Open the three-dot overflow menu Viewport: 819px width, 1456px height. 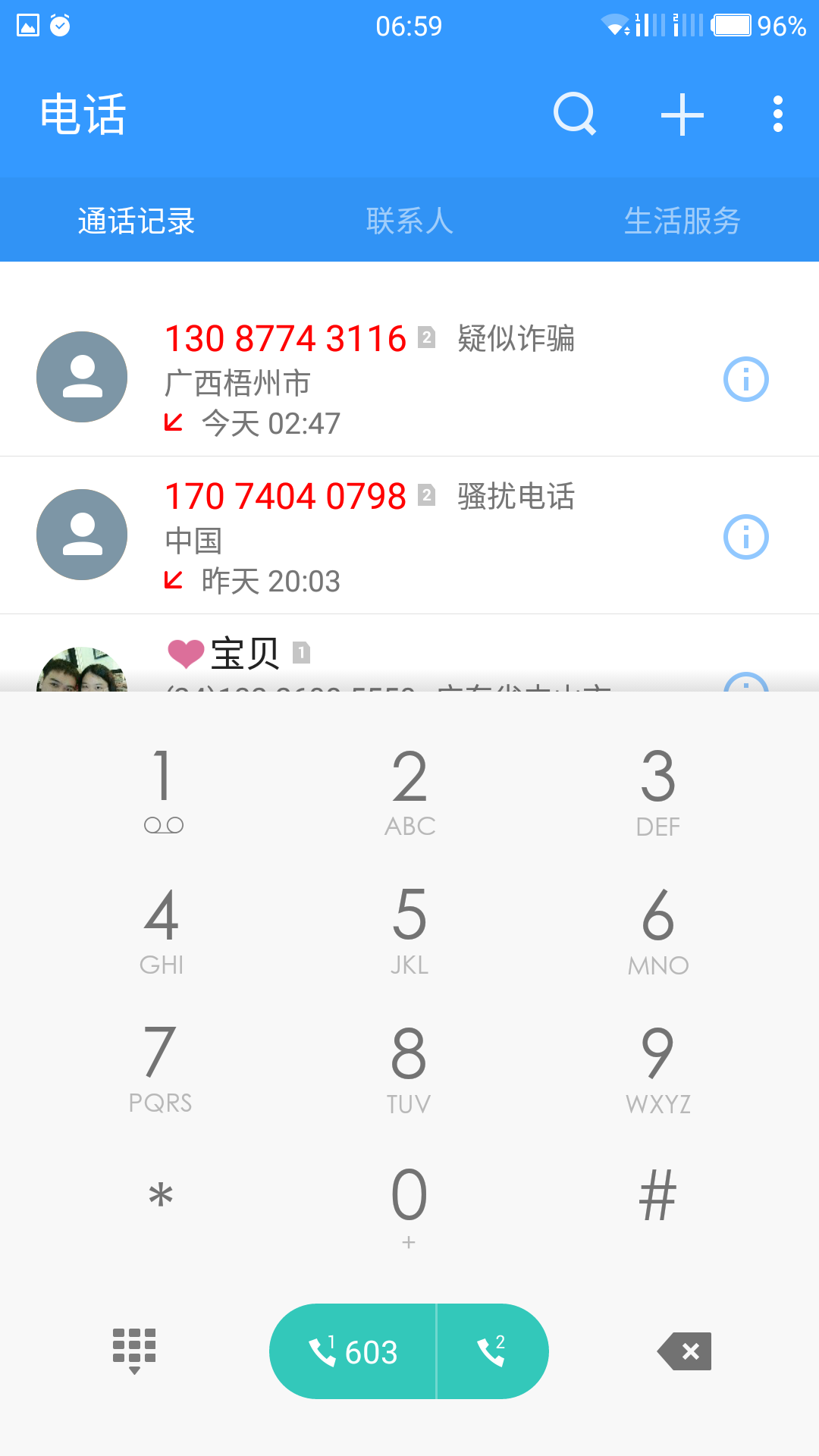coord(777,115)
